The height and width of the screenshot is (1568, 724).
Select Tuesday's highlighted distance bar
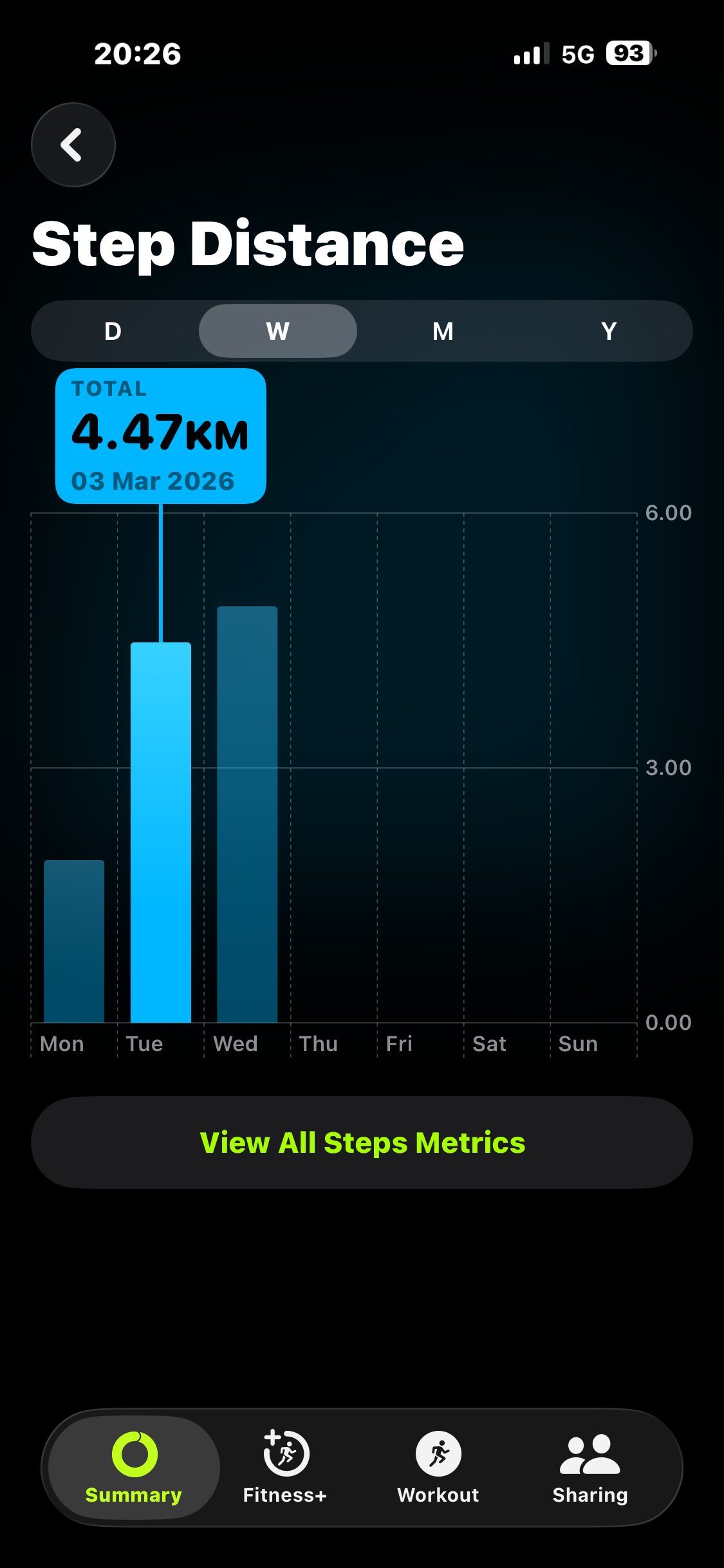(161, 832)
